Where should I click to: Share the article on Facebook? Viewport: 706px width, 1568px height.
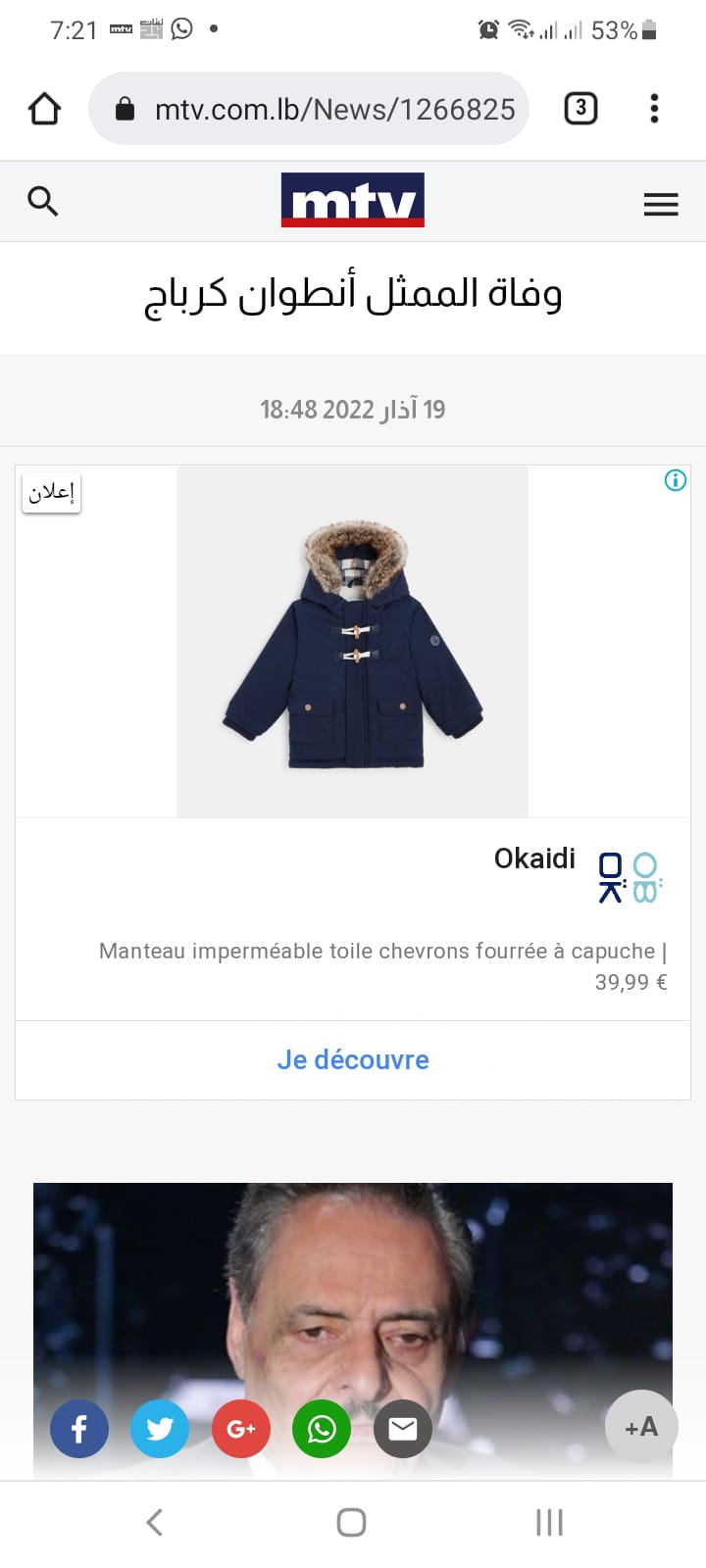pos(79,1429)
